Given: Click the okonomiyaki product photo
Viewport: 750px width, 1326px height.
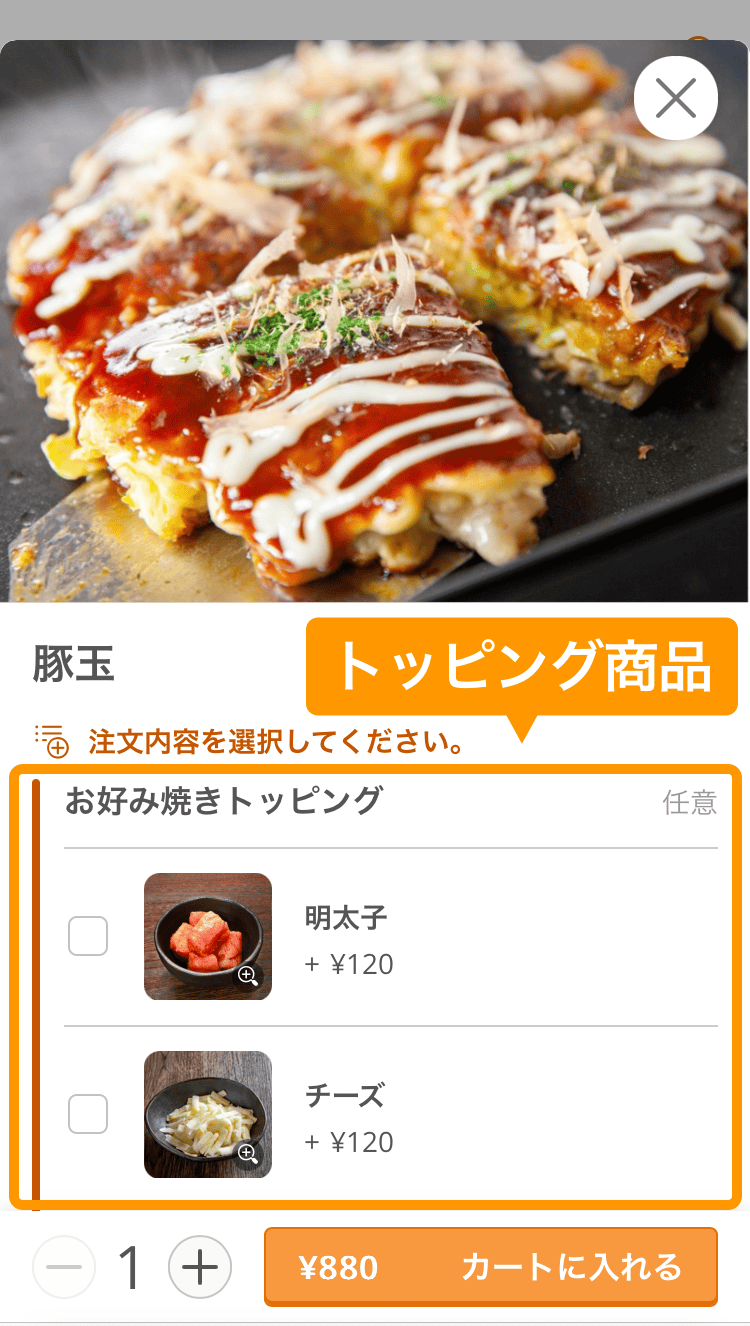Looking at the screenshot, I should point(375,320).
